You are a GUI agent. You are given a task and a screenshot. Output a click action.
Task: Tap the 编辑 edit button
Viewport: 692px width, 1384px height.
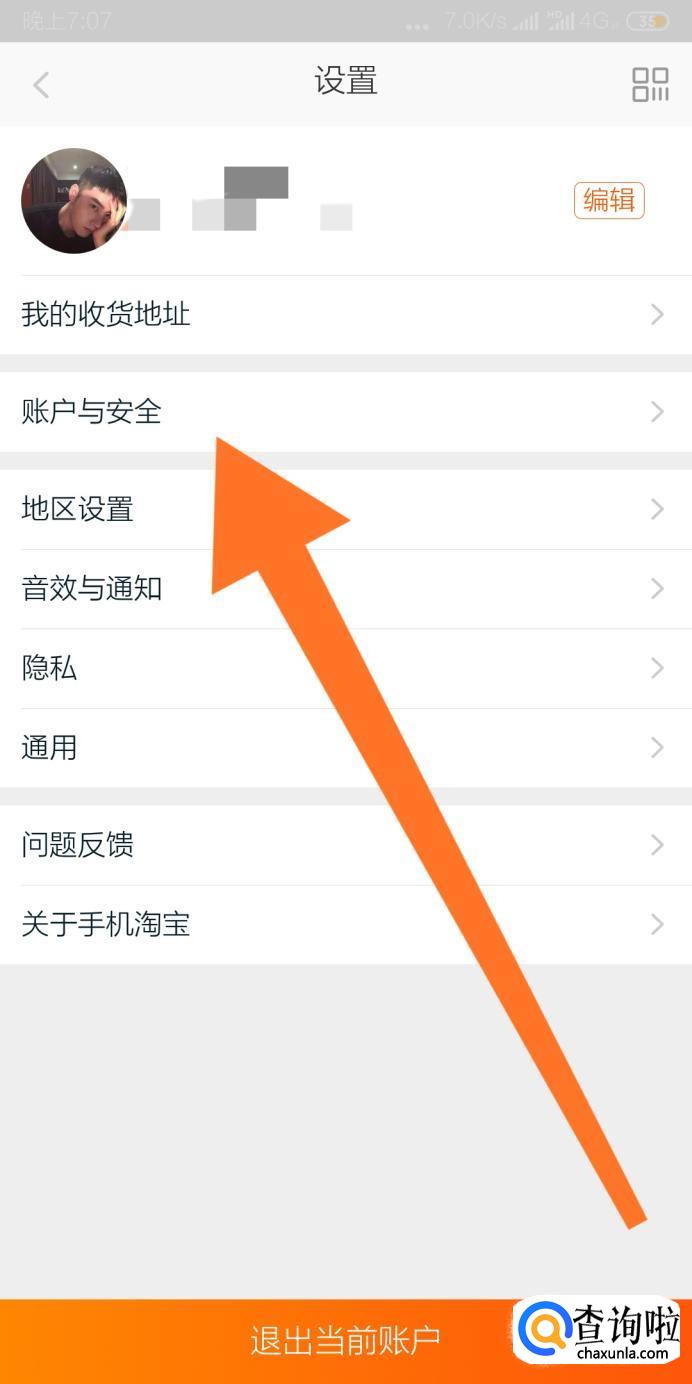(609, 201)
